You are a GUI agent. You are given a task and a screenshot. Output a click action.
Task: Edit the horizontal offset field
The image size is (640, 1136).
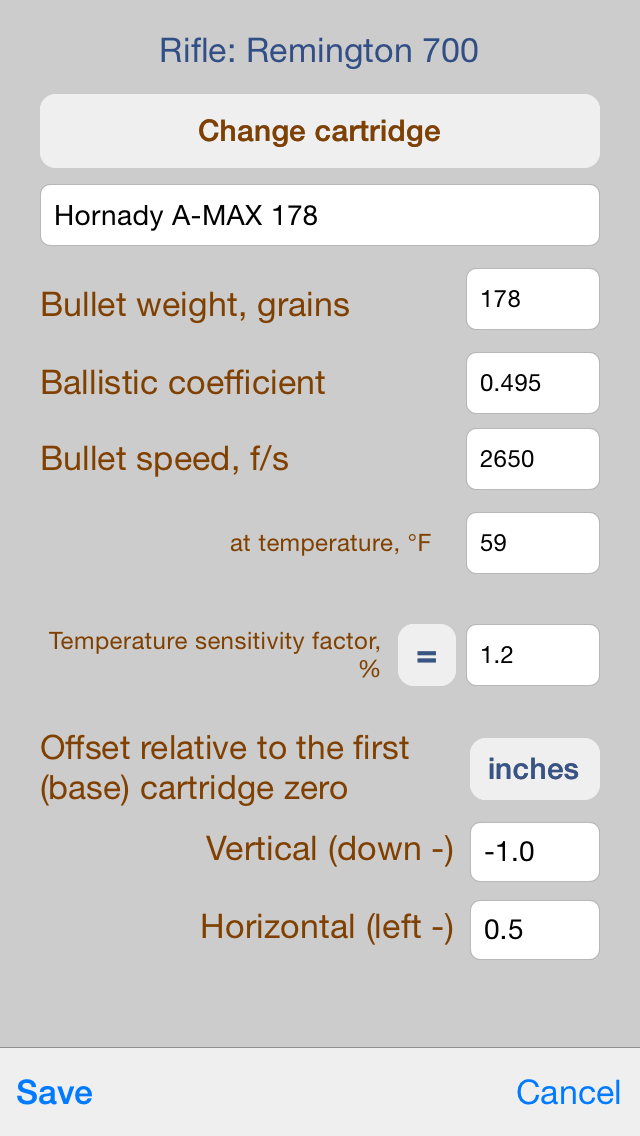[x=535, y=930]
